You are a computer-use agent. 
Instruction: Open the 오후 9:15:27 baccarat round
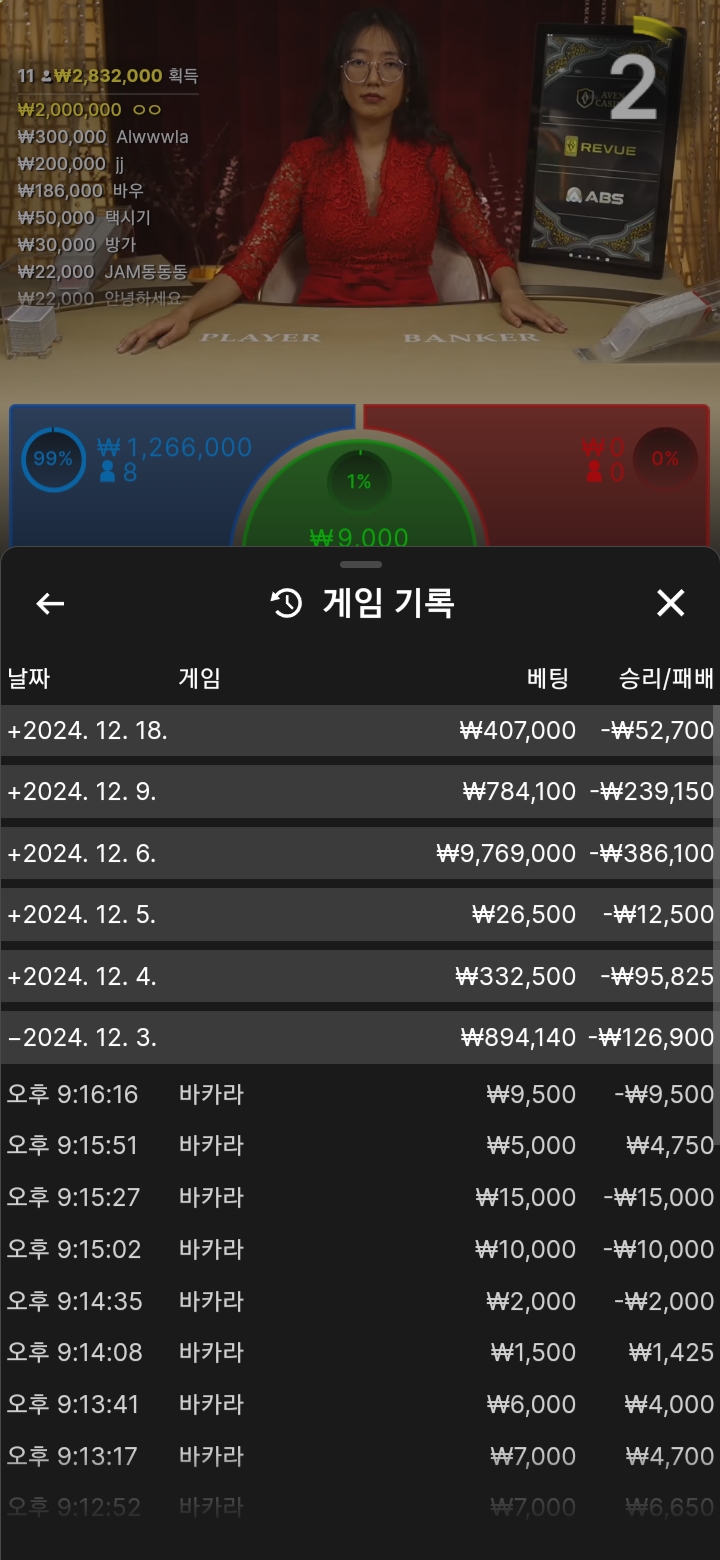click(358, 1197)
